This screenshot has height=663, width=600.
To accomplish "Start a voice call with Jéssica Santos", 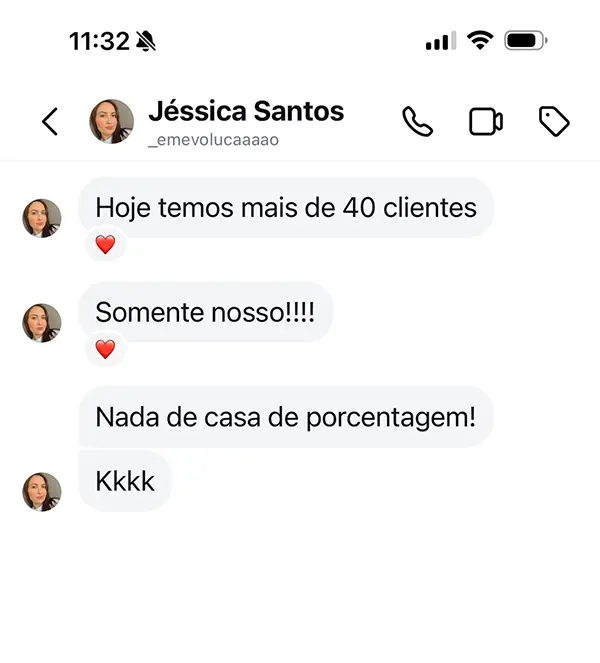I will click(x=417, y=122).
